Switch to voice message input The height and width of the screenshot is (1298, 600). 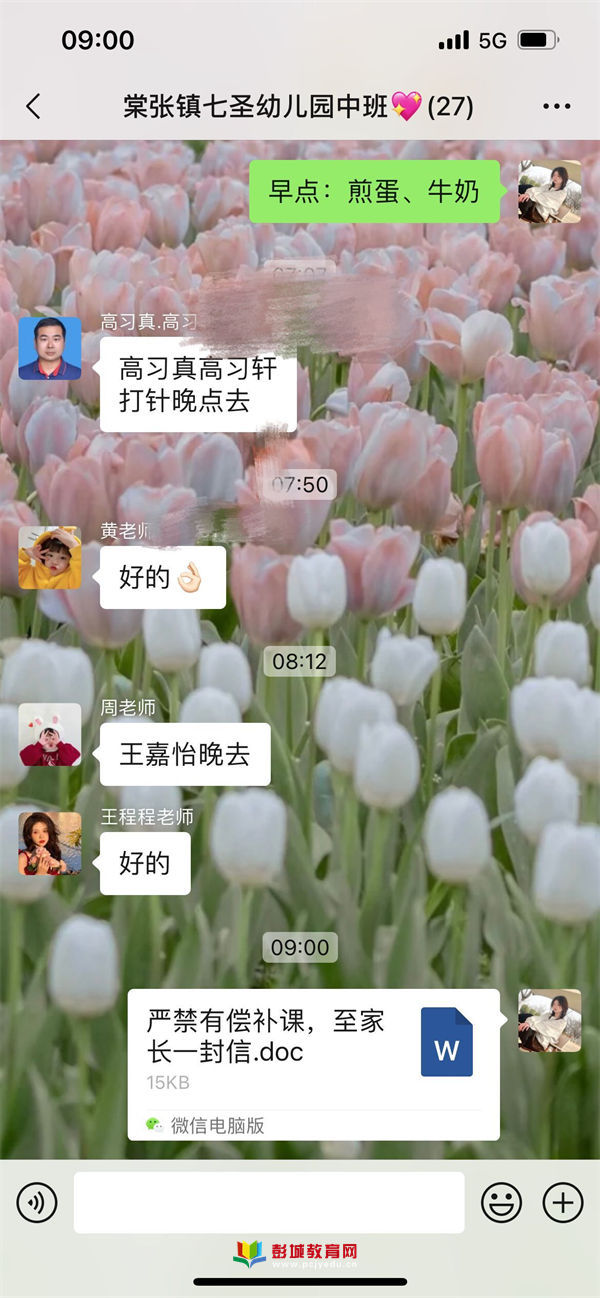37,1202
